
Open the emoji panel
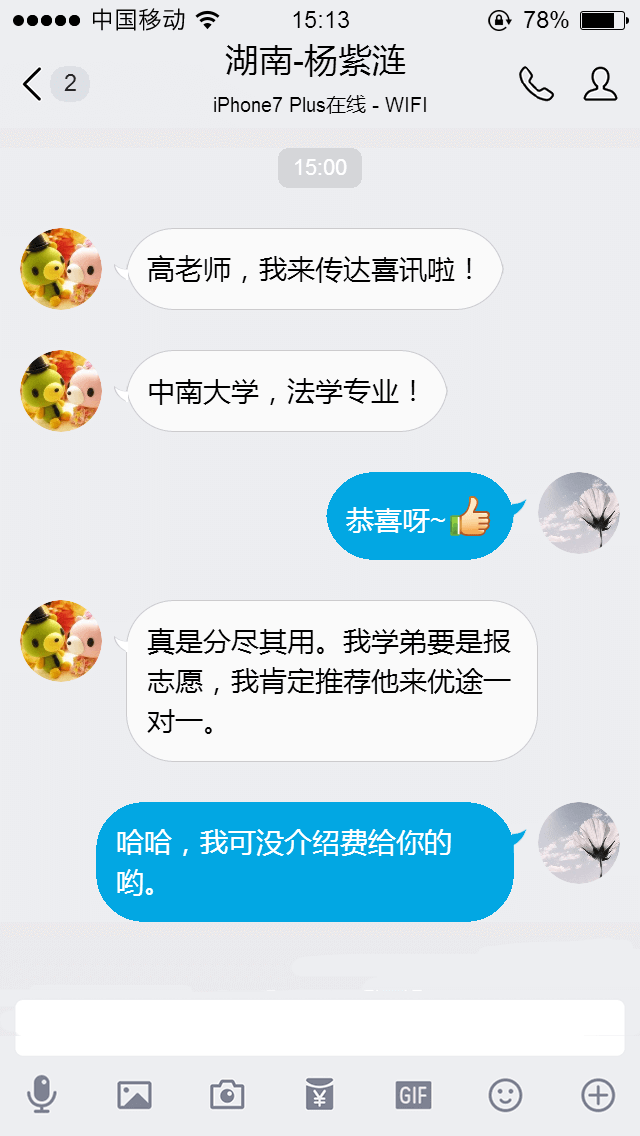[505, 1095]
